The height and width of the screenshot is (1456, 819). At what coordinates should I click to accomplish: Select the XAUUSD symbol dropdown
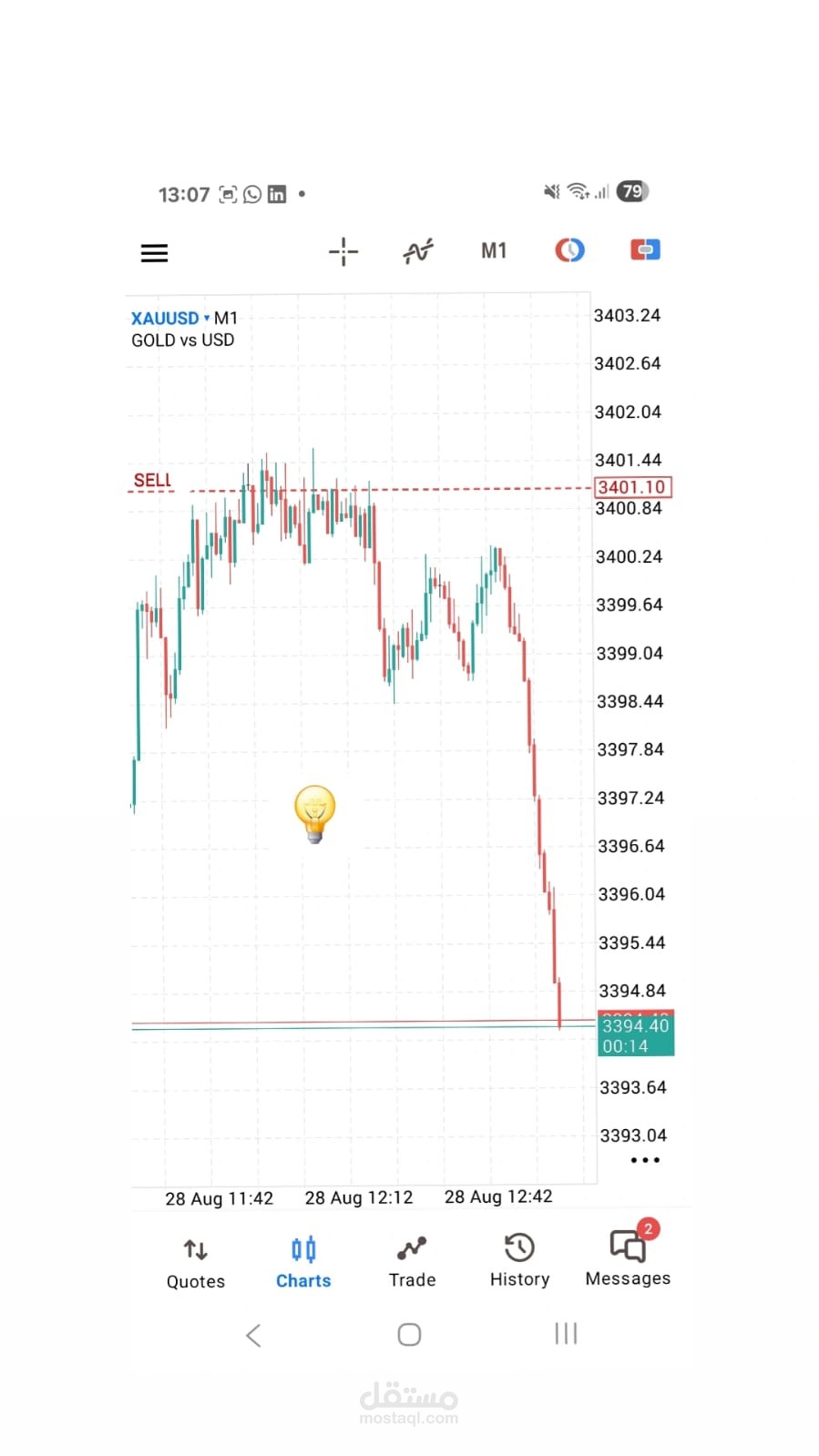170,318
